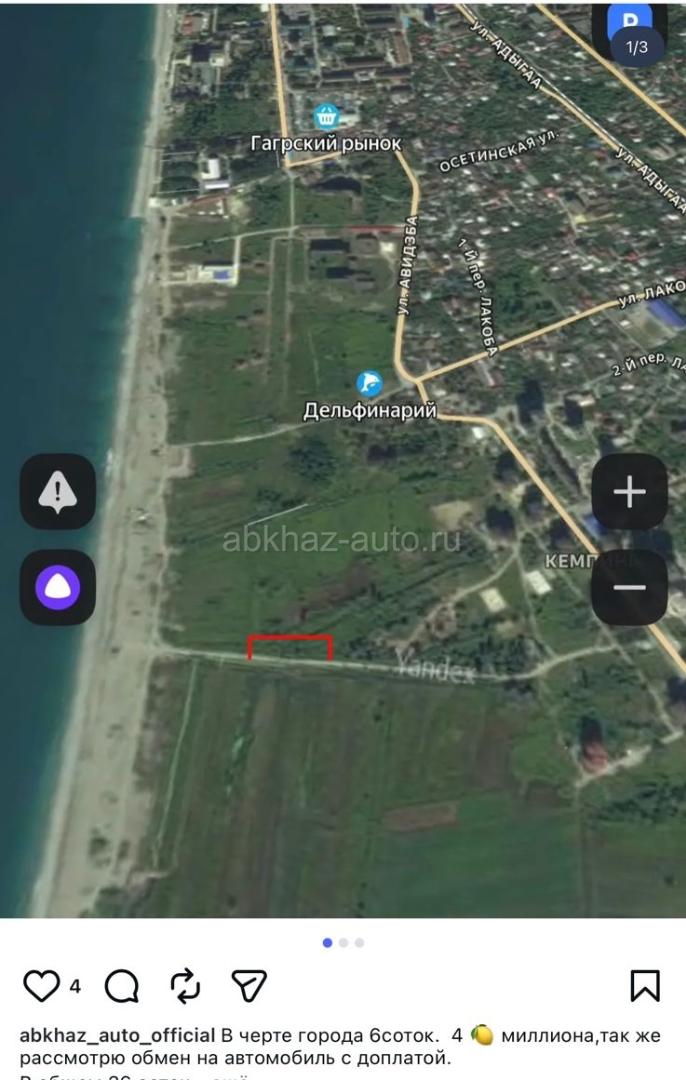Repost this post
Image resolution: width=686 pixels, height=1080 pixels.
click(x=186, y=986)
